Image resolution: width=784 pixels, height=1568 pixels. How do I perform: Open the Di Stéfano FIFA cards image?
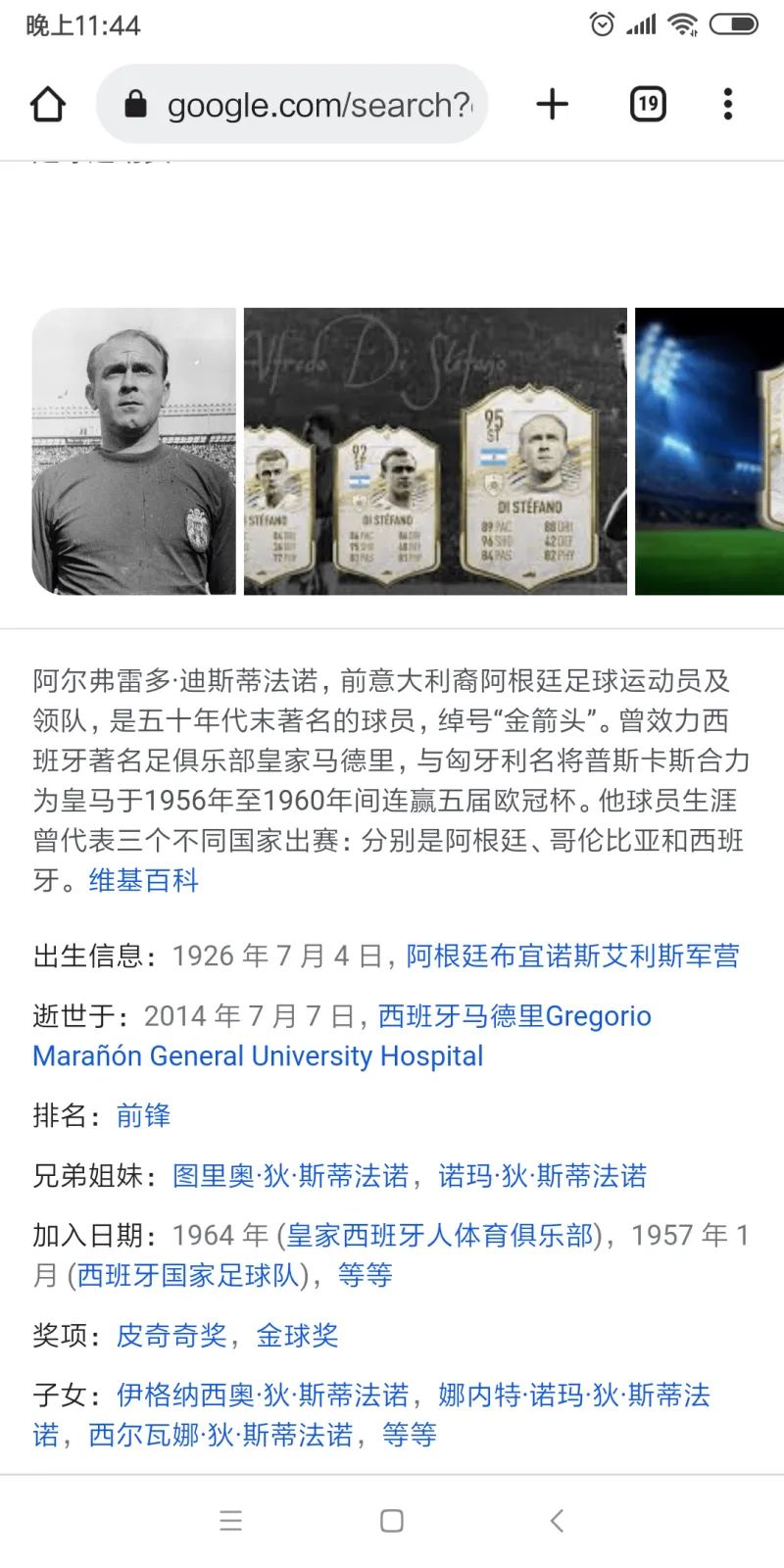tap(435, 451)
